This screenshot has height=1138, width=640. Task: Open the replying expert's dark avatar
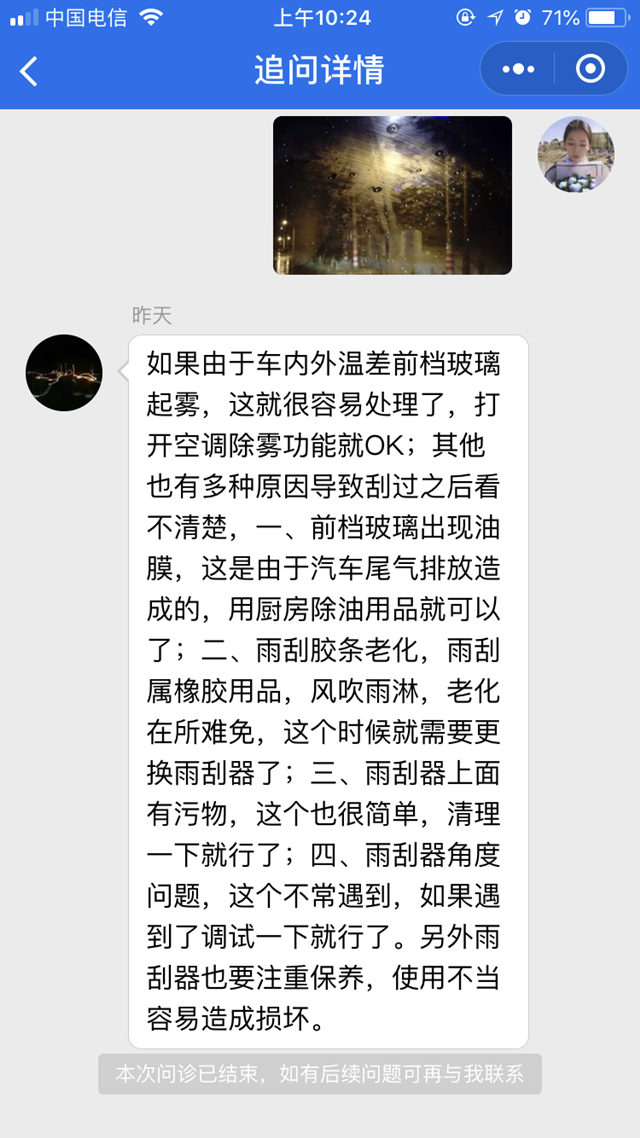click(x=64, y=373)
